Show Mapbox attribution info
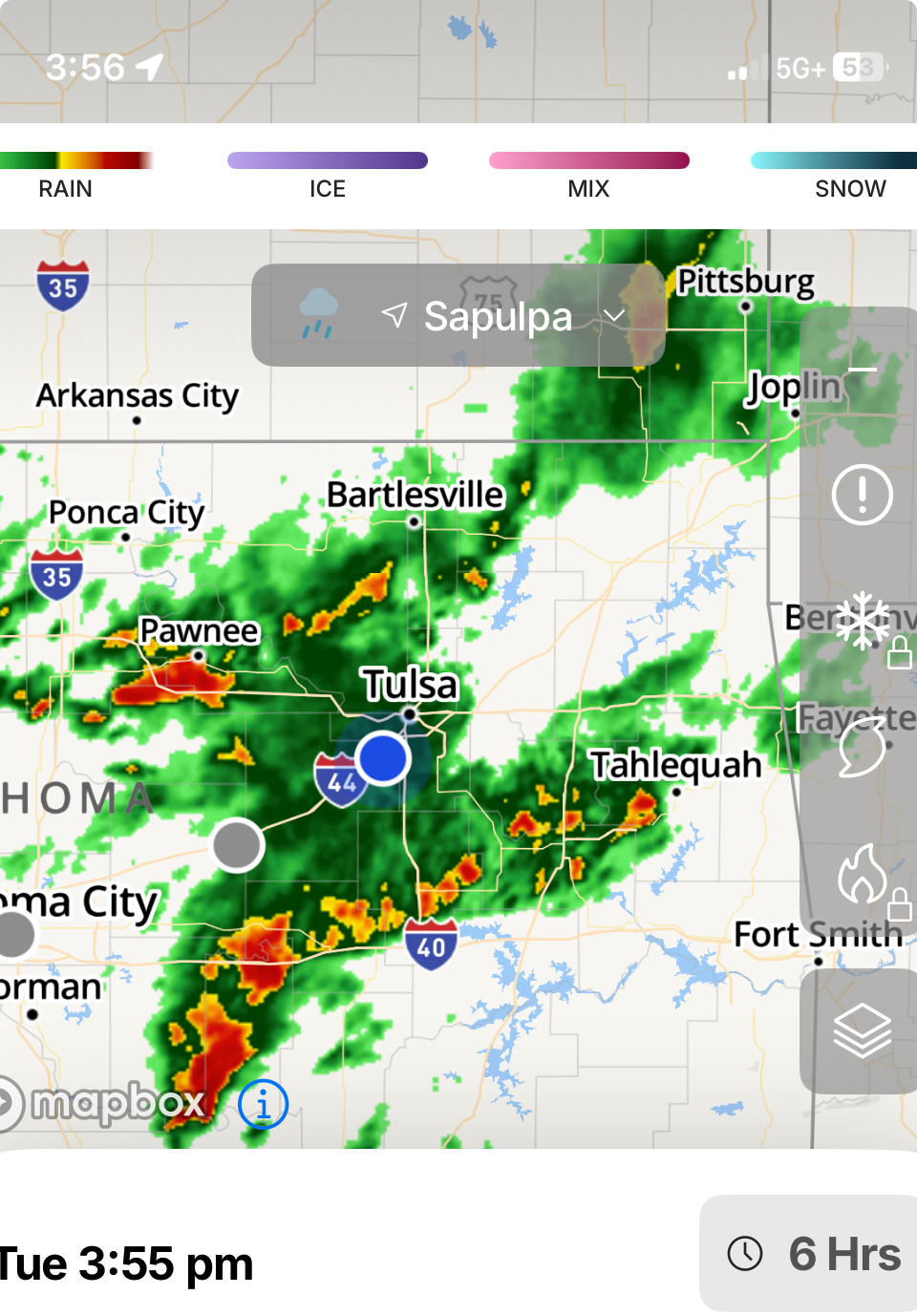 (264, 1104)
